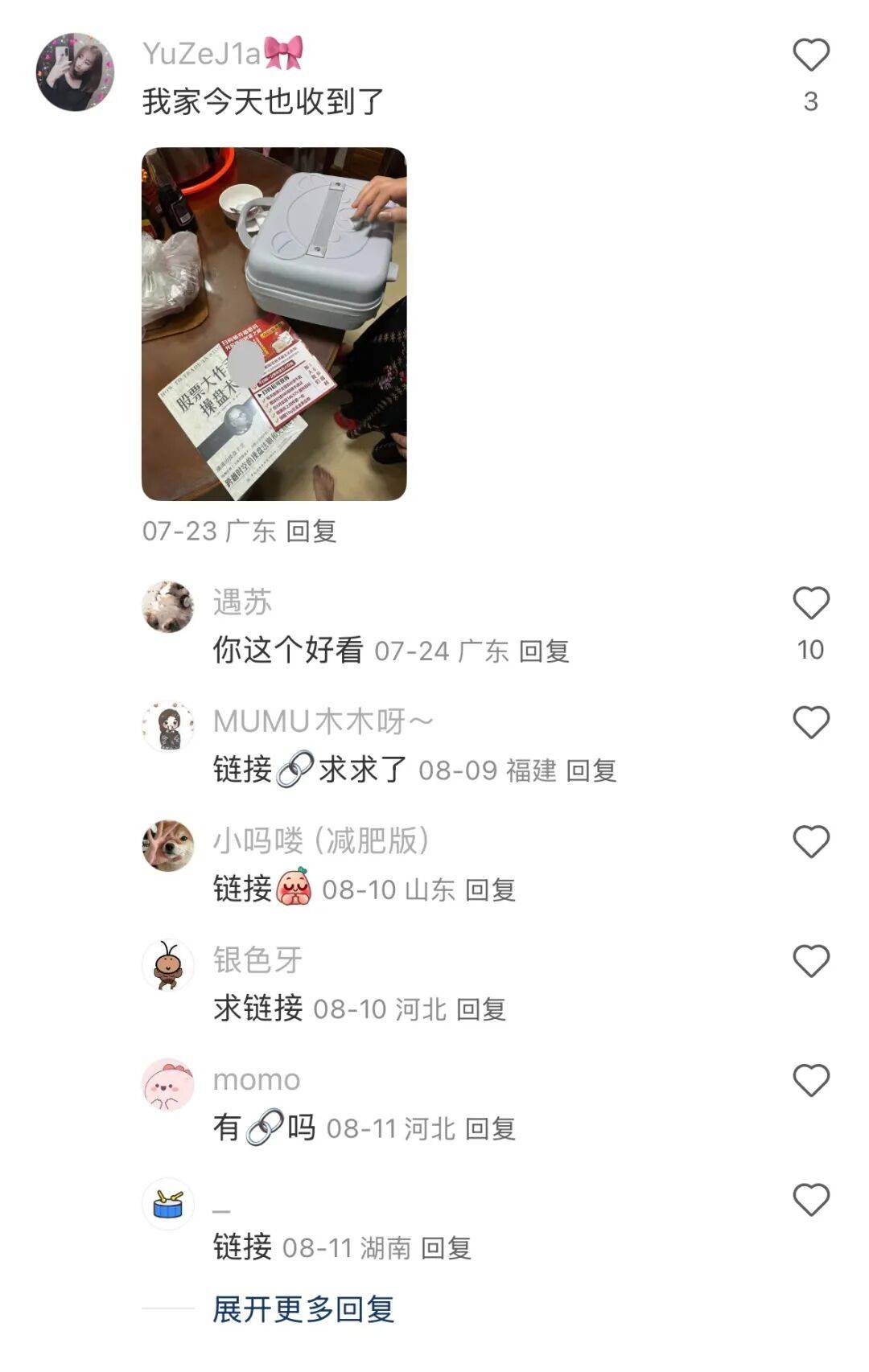The height and width of the screenshot is (1372, 869).
Task: Reply to 小吗喽 (减肥版)'s comment
Action: tap(490, 889)
